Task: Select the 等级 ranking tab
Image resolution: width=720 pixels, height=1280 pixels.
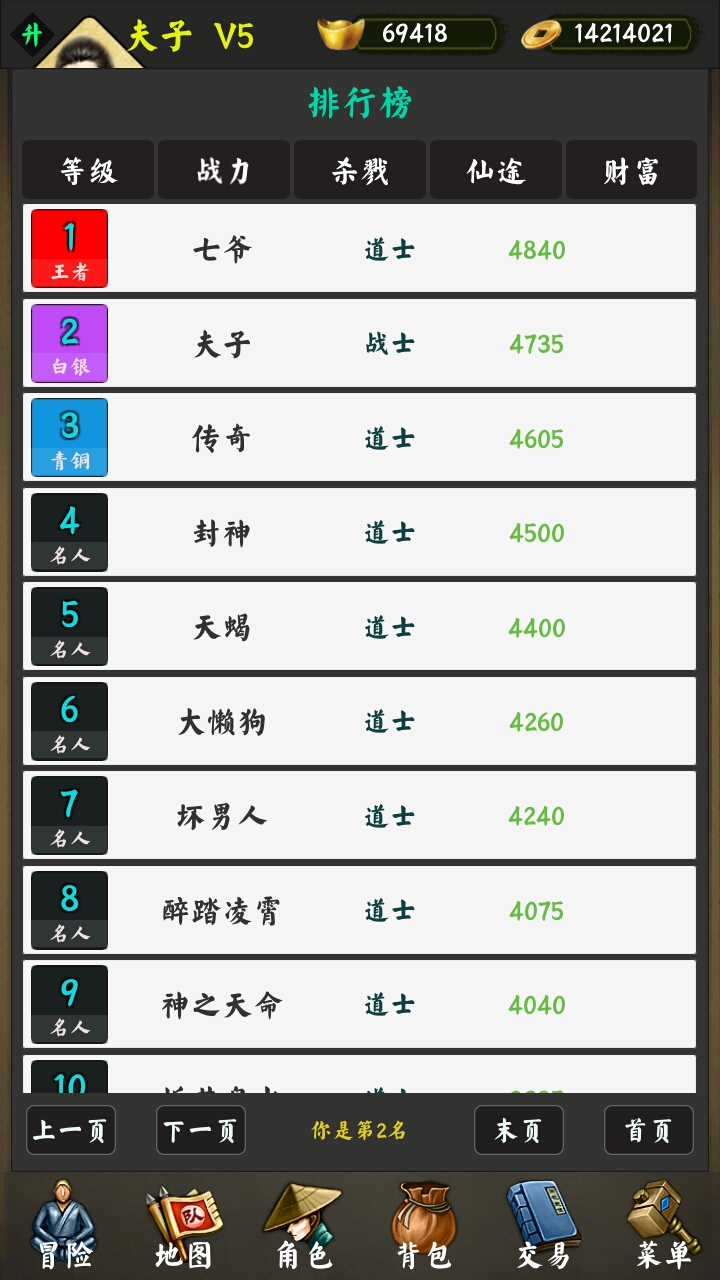Action: click(x=87, y=170)
